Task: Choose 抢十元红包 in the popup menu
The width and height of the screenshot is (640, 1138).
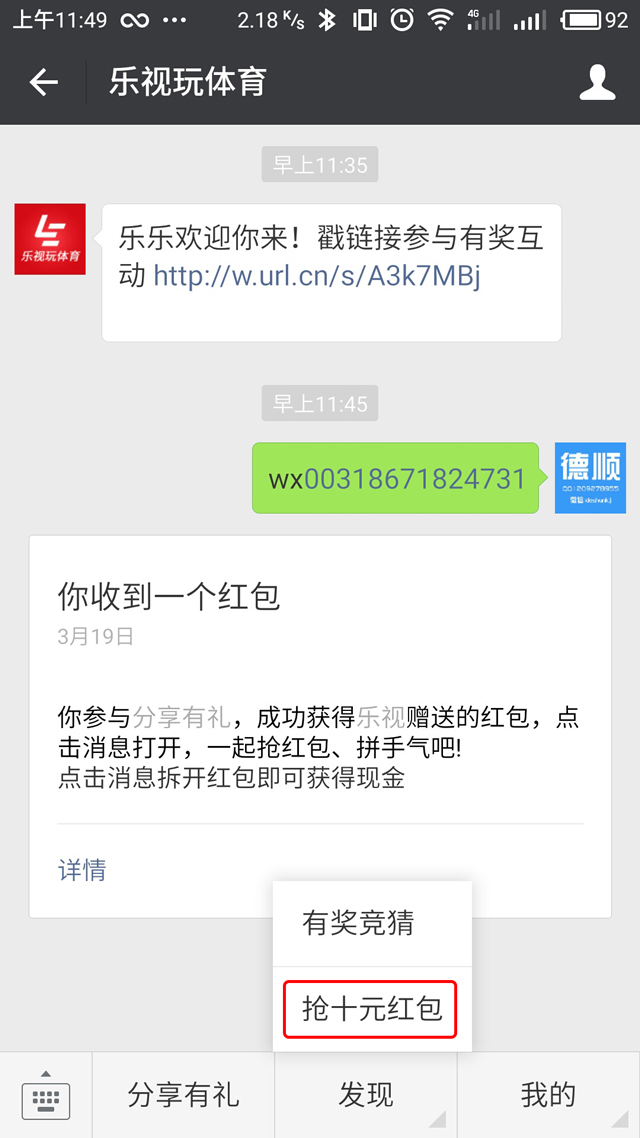Action: 371,1009
